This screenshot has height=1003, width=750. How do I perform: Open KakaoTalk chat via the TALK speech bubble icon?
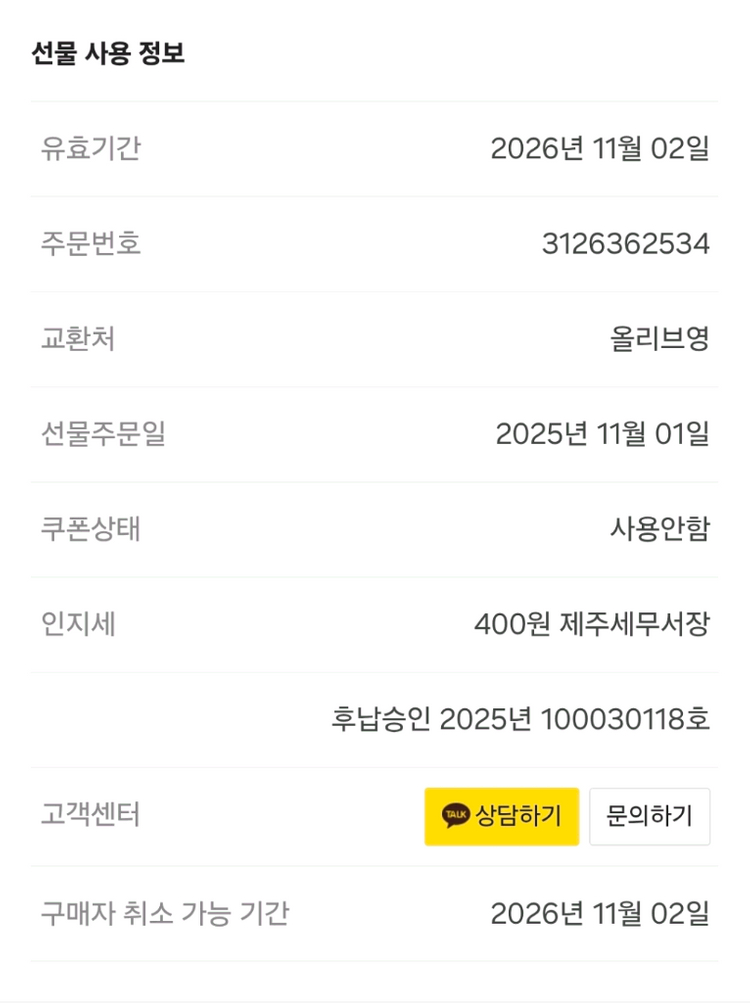click(x=455, y=815)
